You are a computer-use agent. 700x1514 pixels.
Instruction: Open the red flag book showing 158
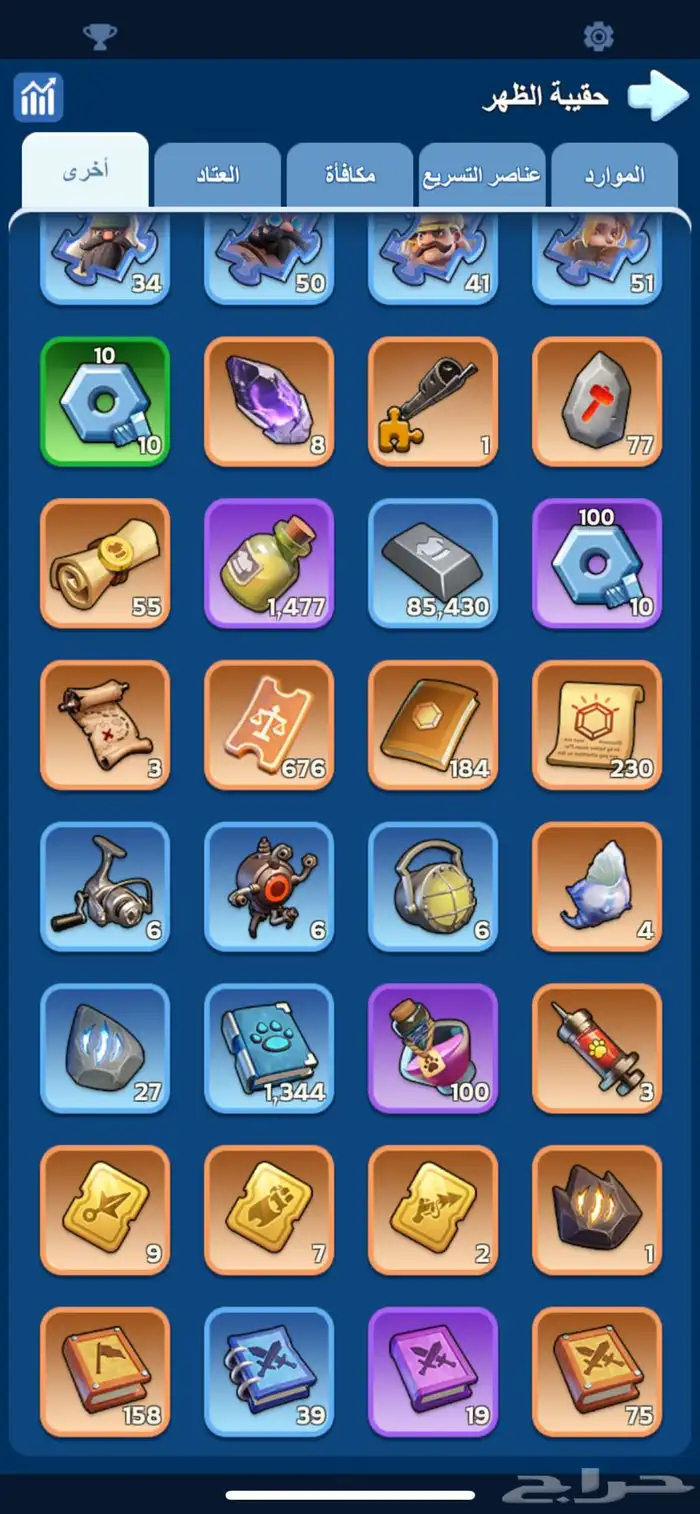pos(105,1372)
